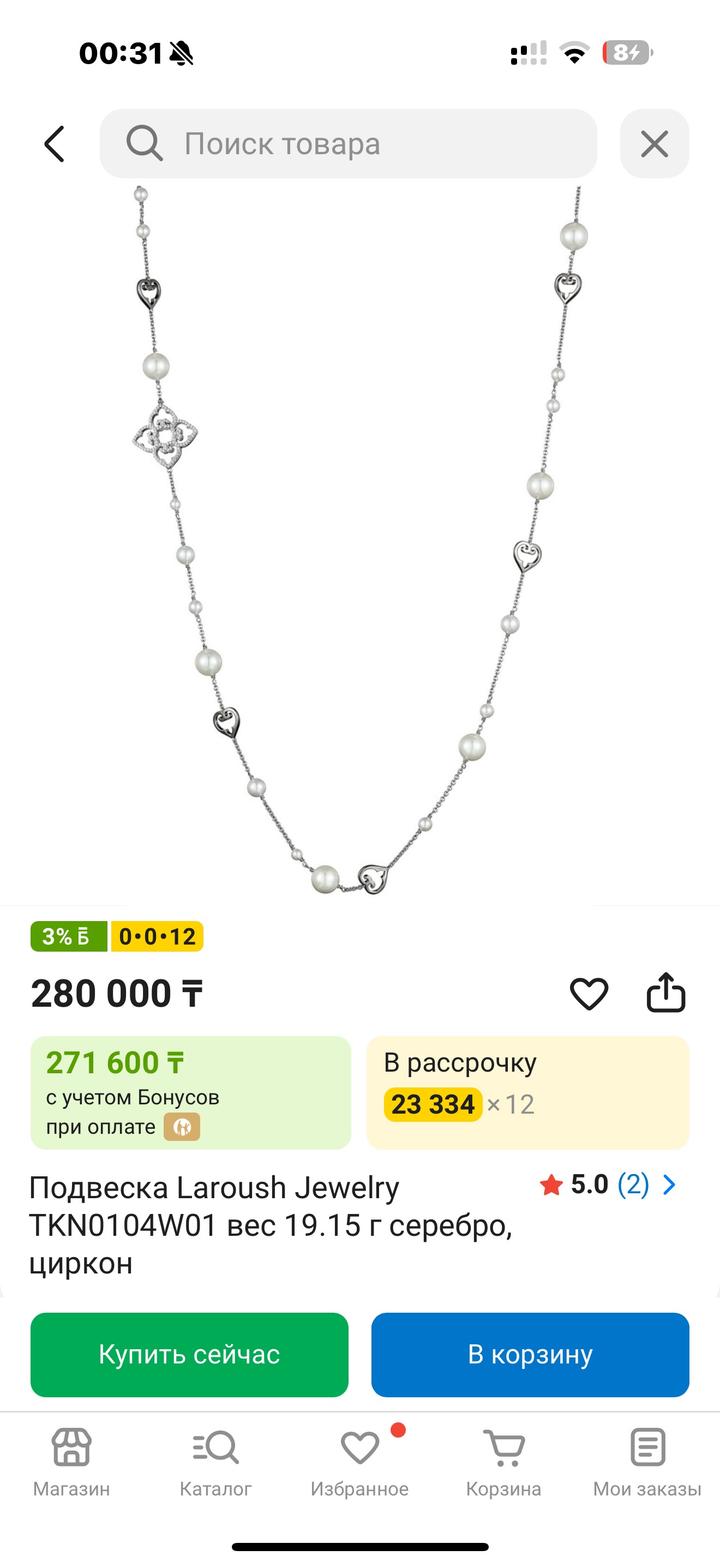Go to the Избранное tab

[x=359, y=1462]
